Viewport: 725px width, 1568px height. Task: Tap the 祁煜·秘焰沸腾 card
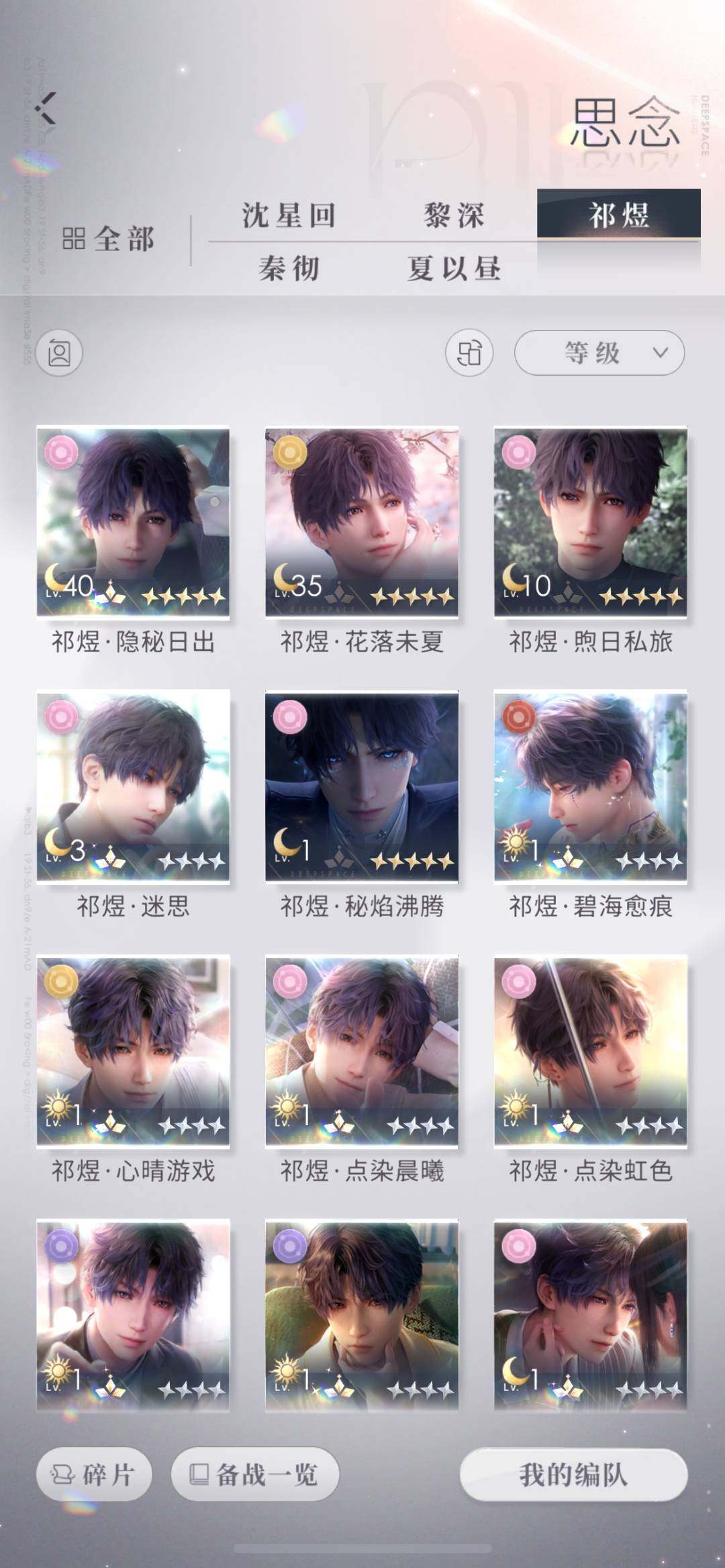(x=362, y=786)
